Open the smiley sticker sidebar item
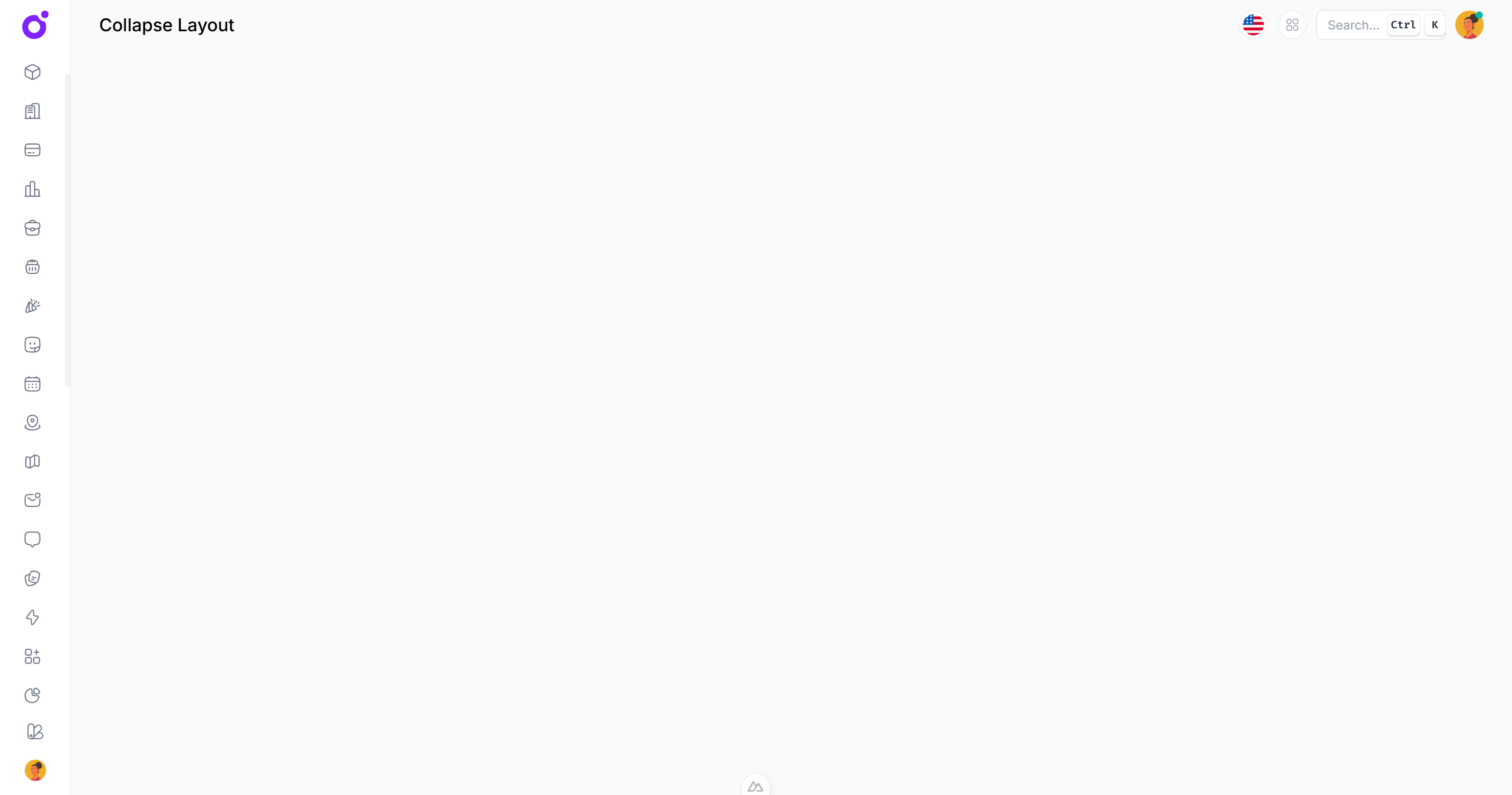This screenshot has height=795, width=1512. coord(32,345)
